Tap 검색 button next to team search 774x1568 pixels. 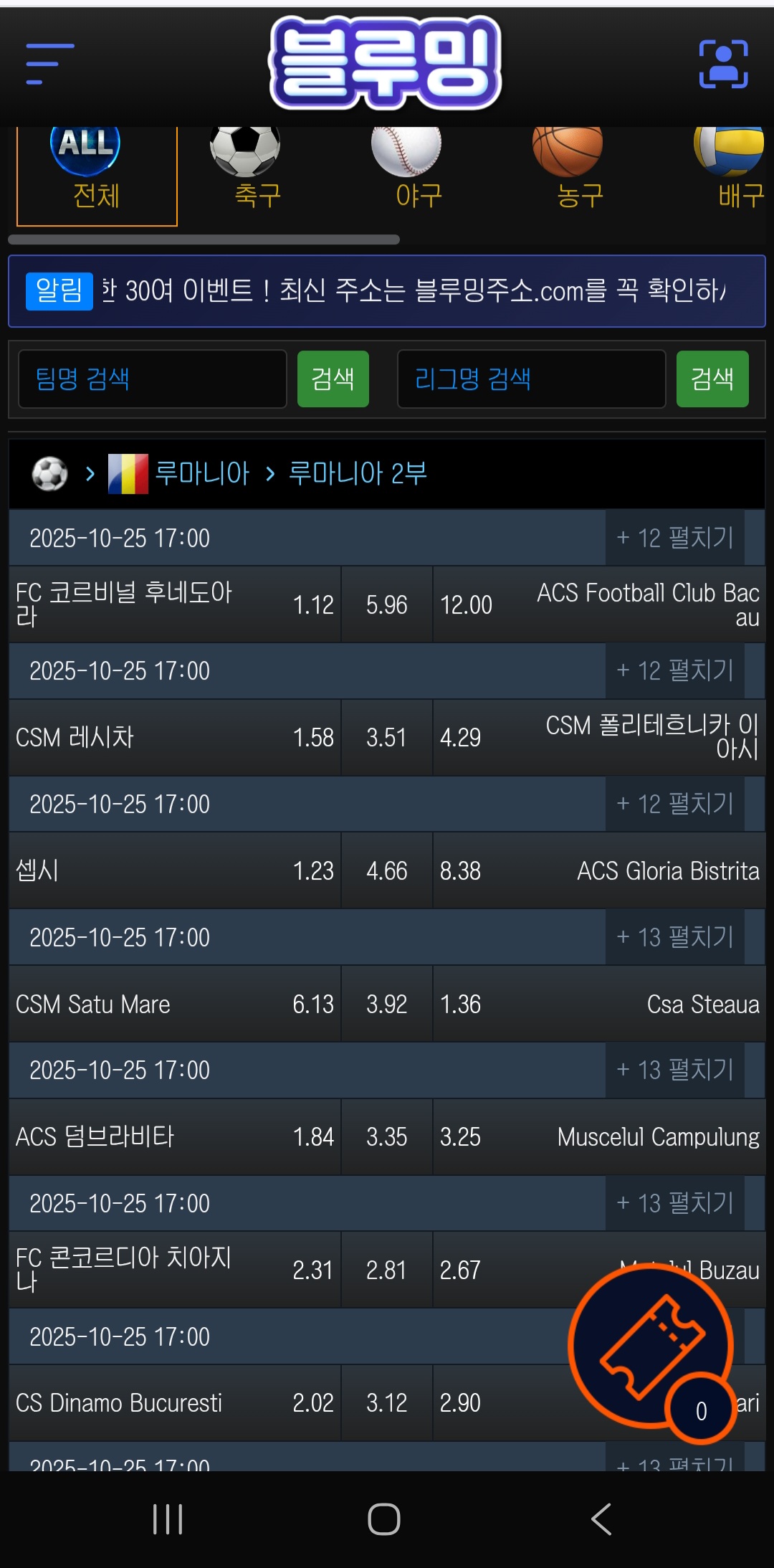pyautogui.click(x=333, y=379)
